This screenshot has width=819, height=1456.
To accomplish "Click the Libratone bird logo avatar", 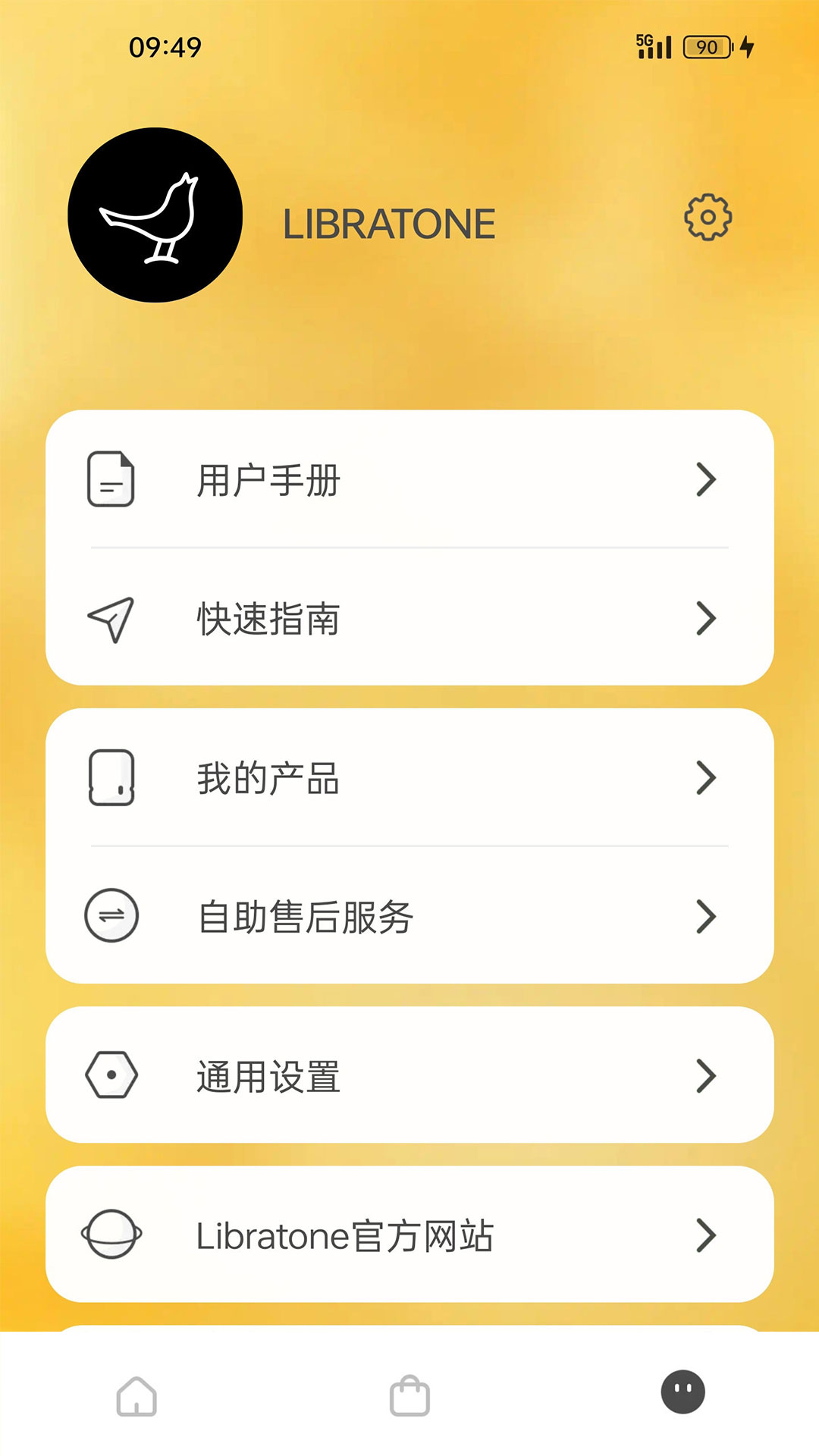I will click(157, 215).
